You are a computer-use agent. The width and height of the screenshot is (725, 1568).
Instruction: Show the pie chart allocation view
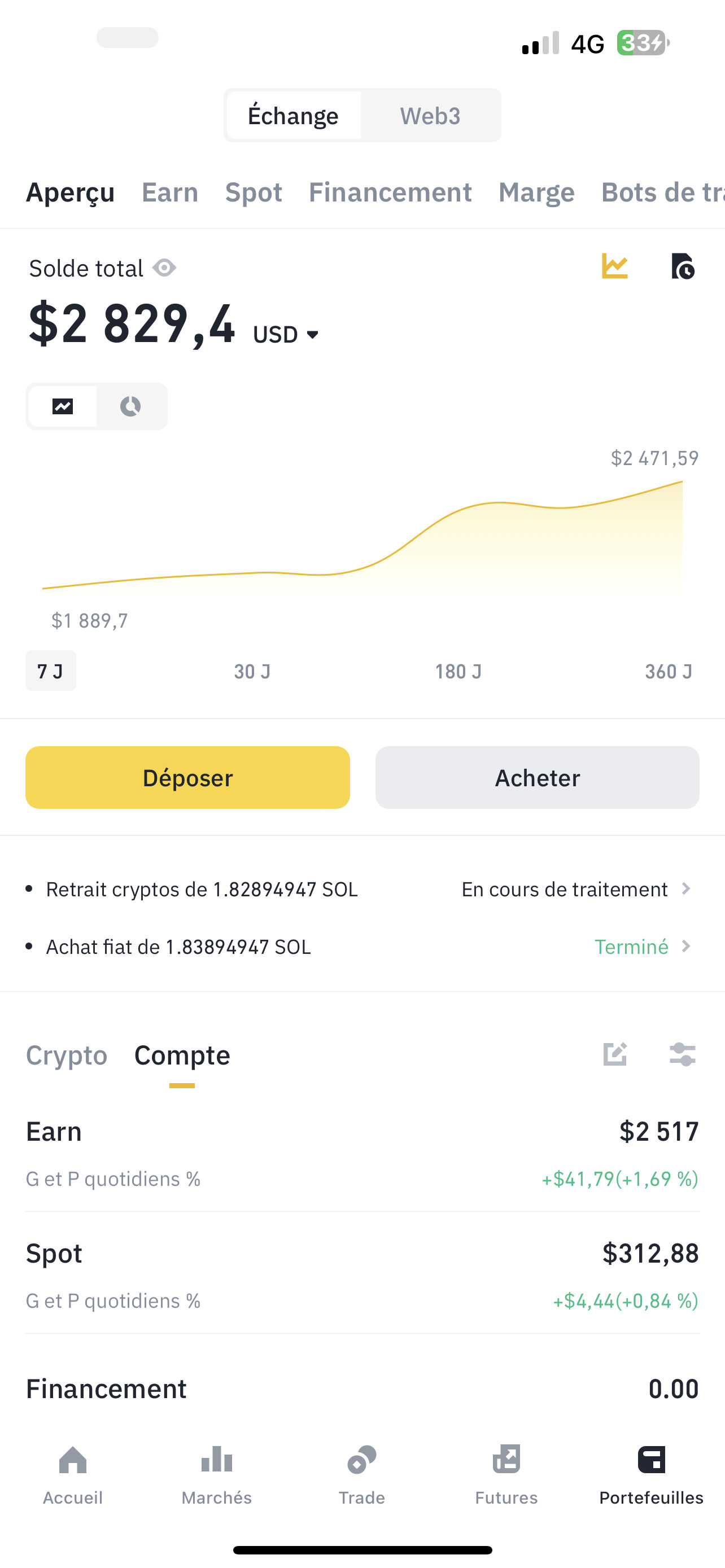[x=131, y=406]
